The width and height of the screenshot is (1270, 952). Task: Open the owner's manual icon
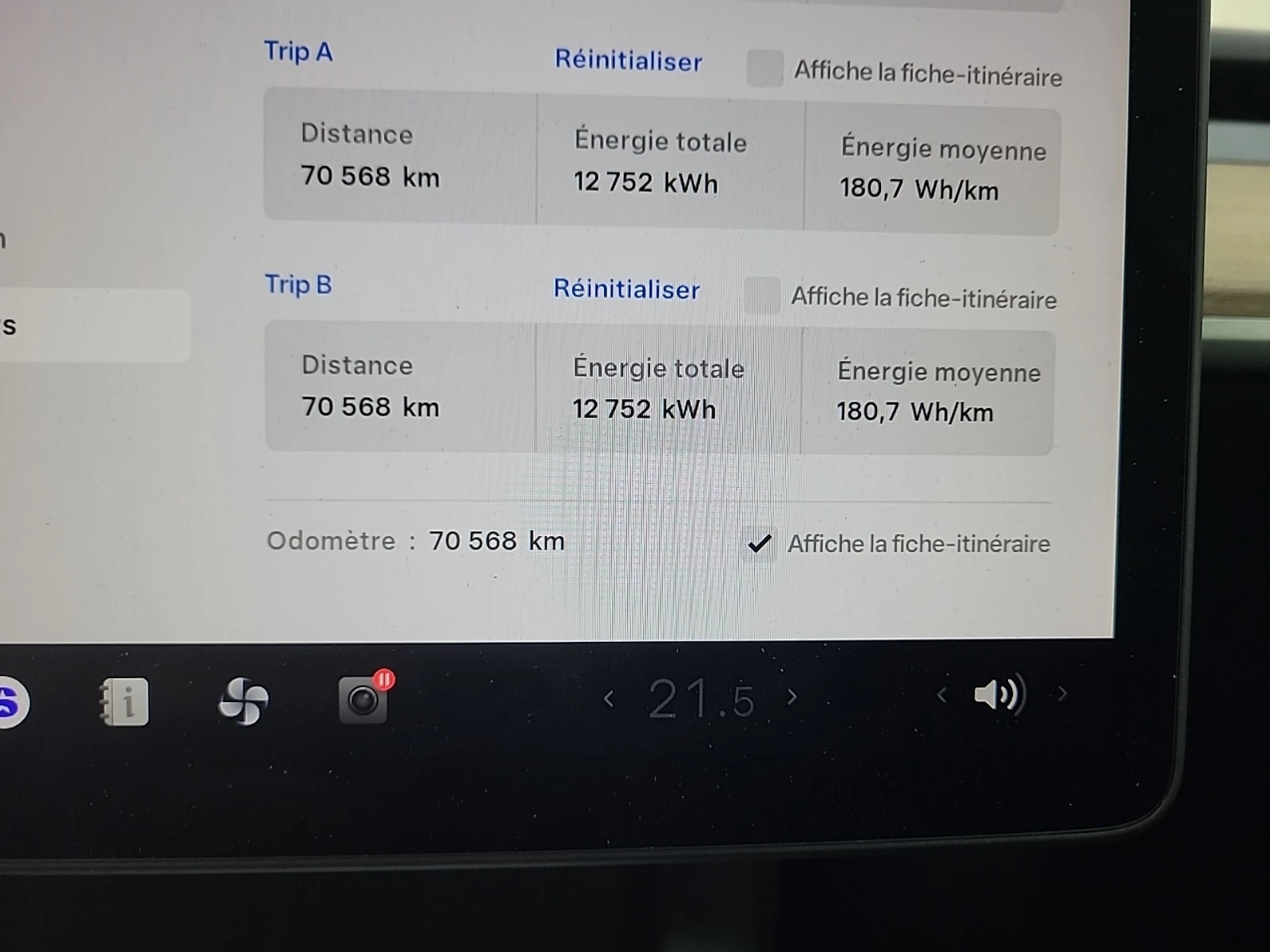(x=125, y=701)
